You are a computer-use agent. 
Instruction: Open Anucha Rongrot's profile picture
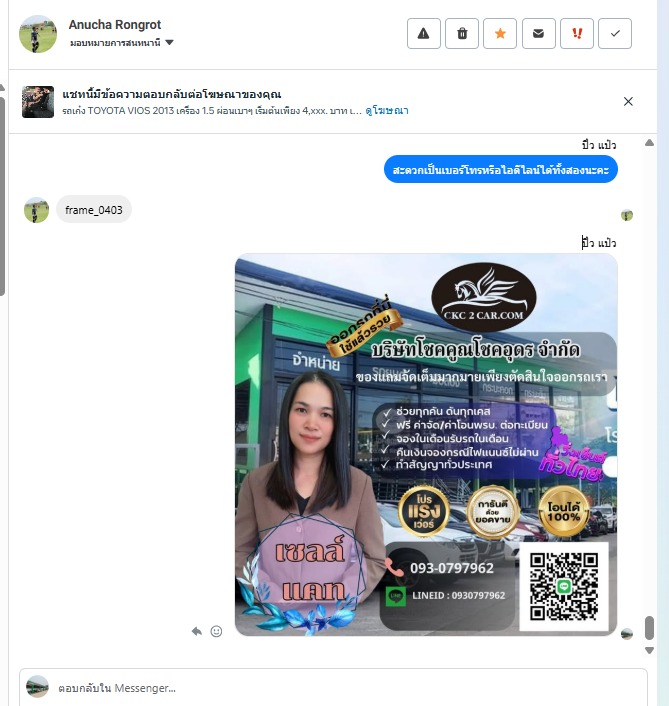click(38, 34)
